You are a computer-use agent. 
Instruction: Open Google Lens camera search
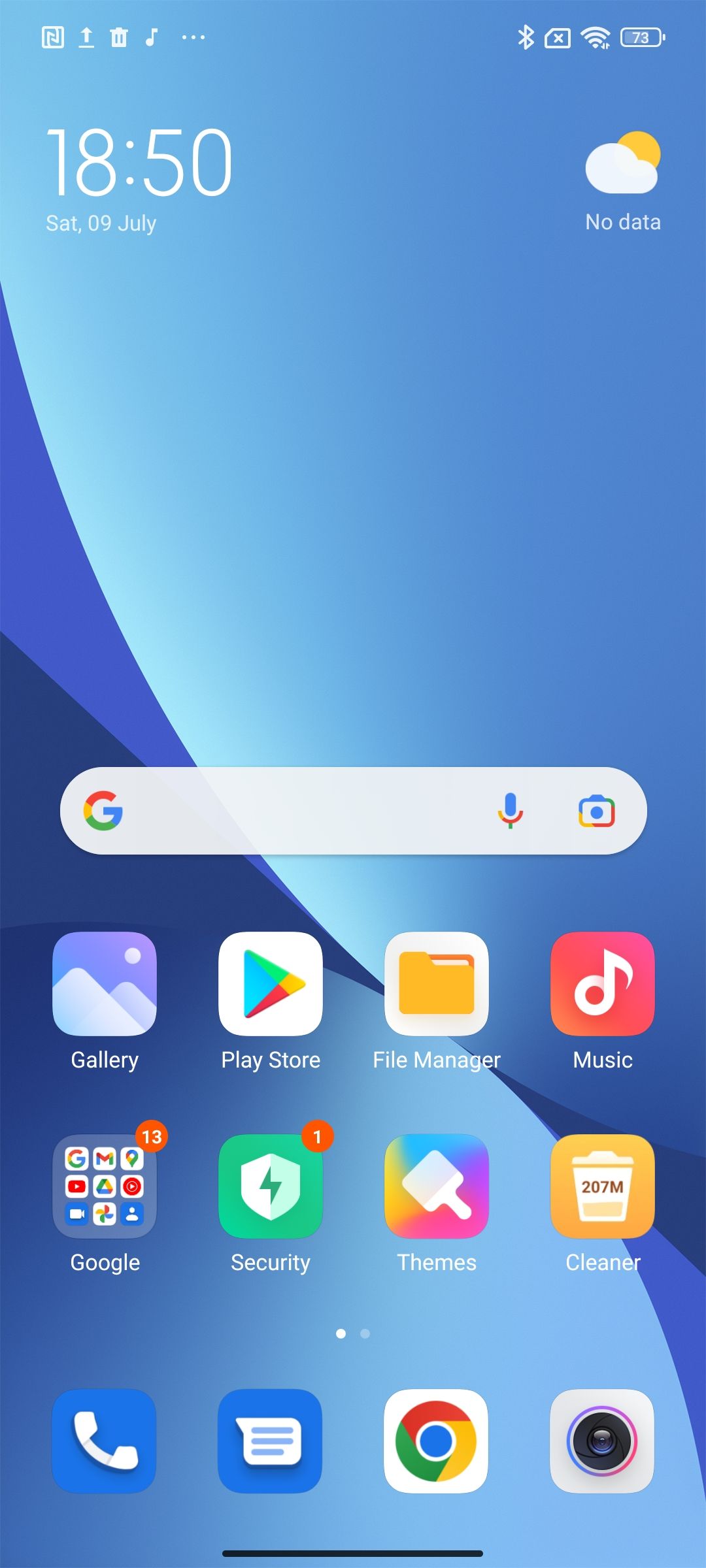[x=597, y=811]
